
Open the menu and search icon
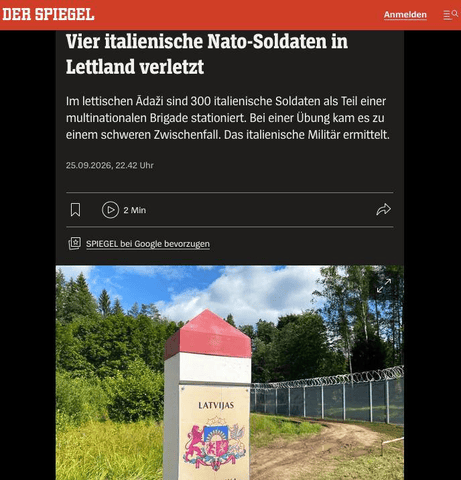[451, 15]
